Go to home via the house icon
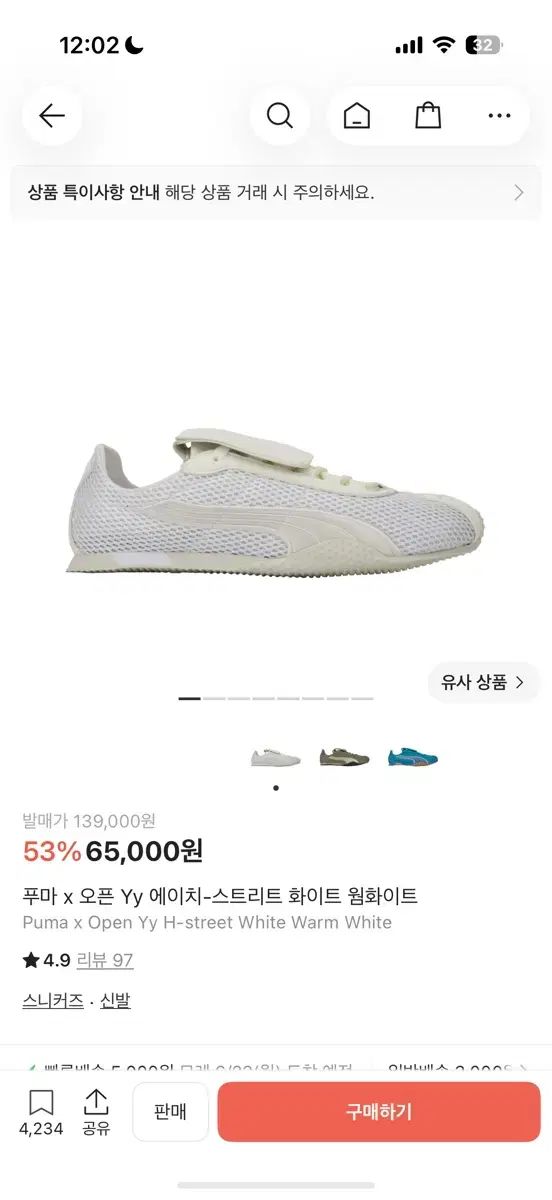Image resolution: width=552 pixels, height=1200 pixels. click(356, 116)
